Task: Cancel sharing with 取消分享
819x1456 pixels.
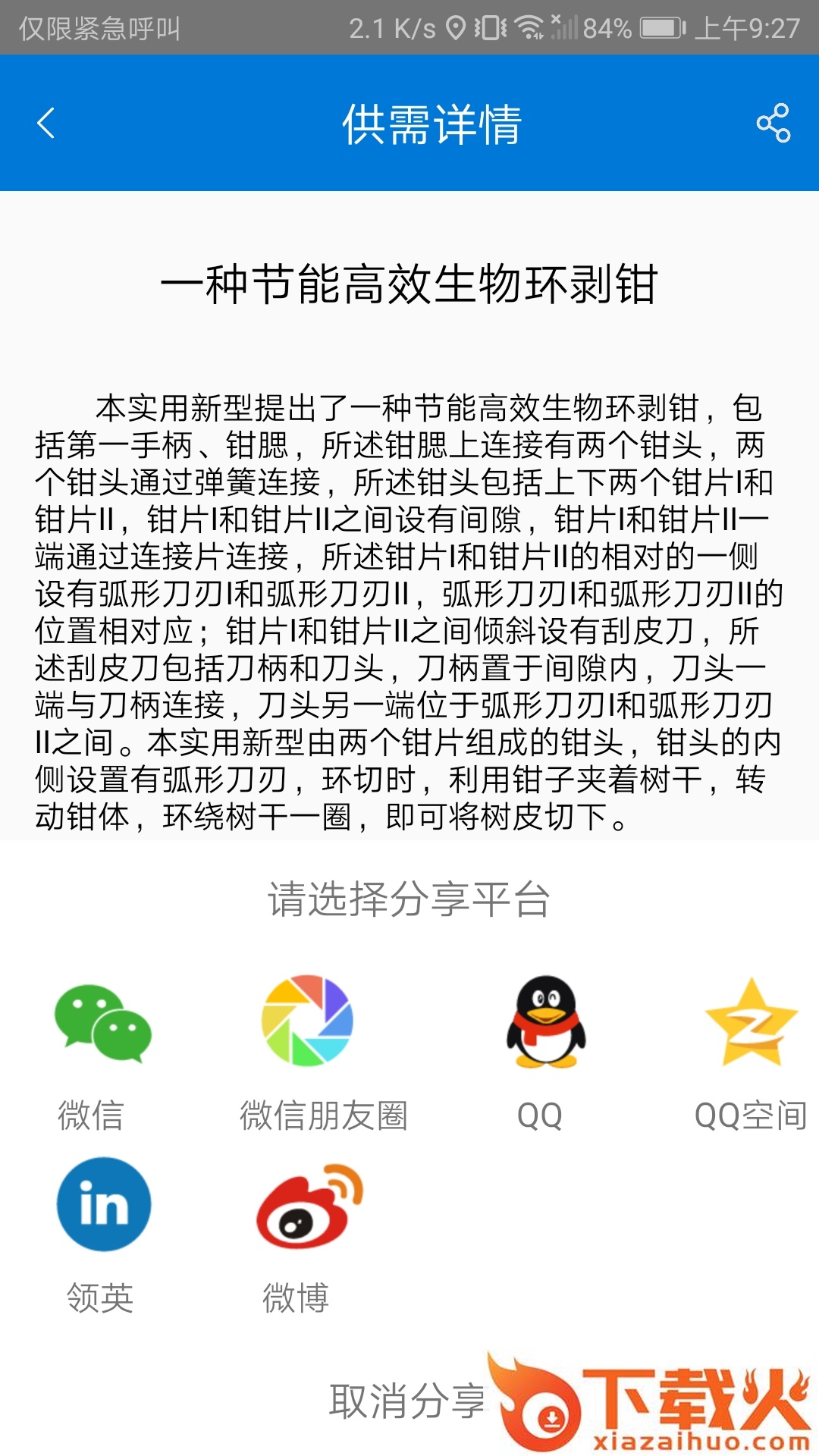Action: pos(407,1400)
